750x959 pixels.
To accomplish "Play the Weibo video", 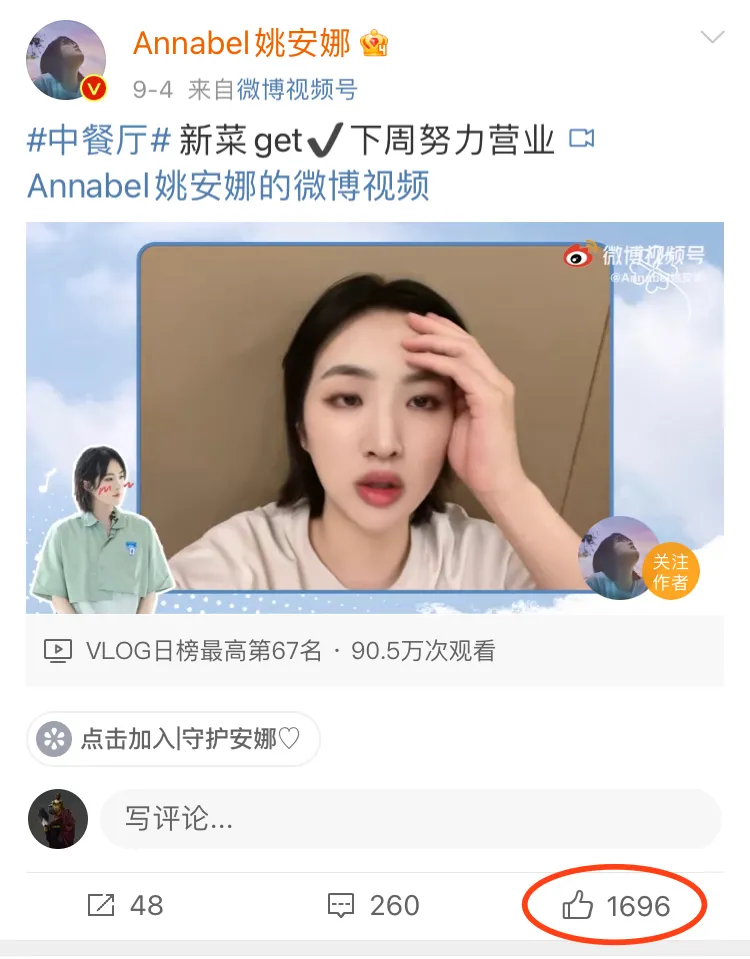I will point(374,417).
